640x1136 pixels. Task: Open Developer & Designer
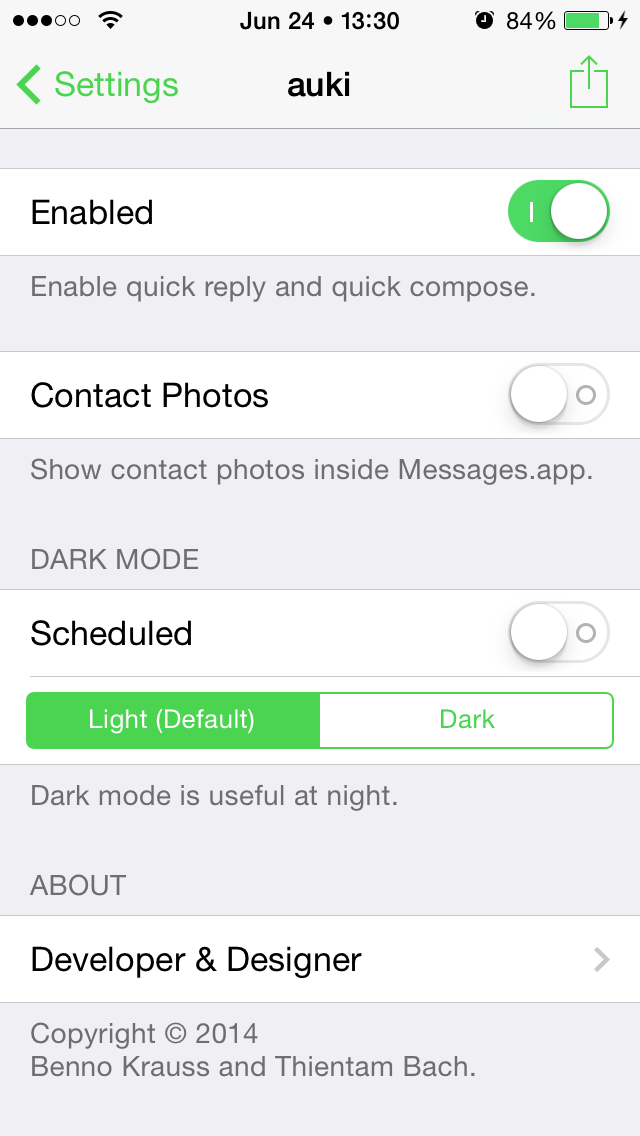coord(320,959)
